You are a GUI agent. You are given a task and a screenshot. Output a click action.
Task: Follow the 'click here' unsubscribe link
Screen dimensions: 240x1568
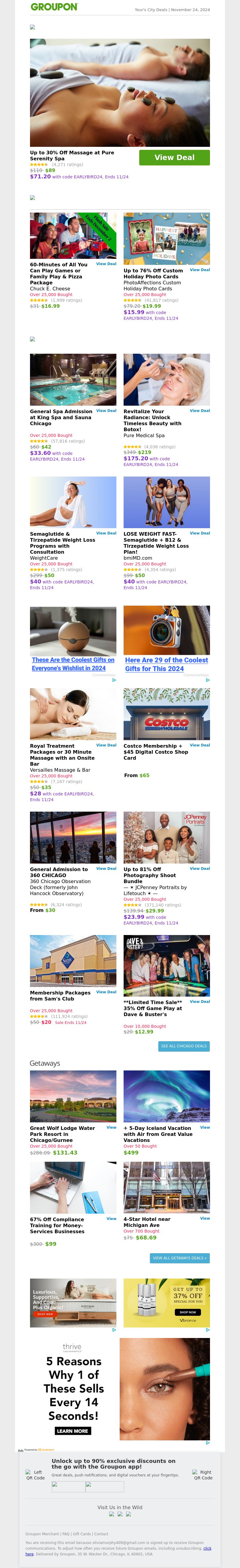point(207,1548)
